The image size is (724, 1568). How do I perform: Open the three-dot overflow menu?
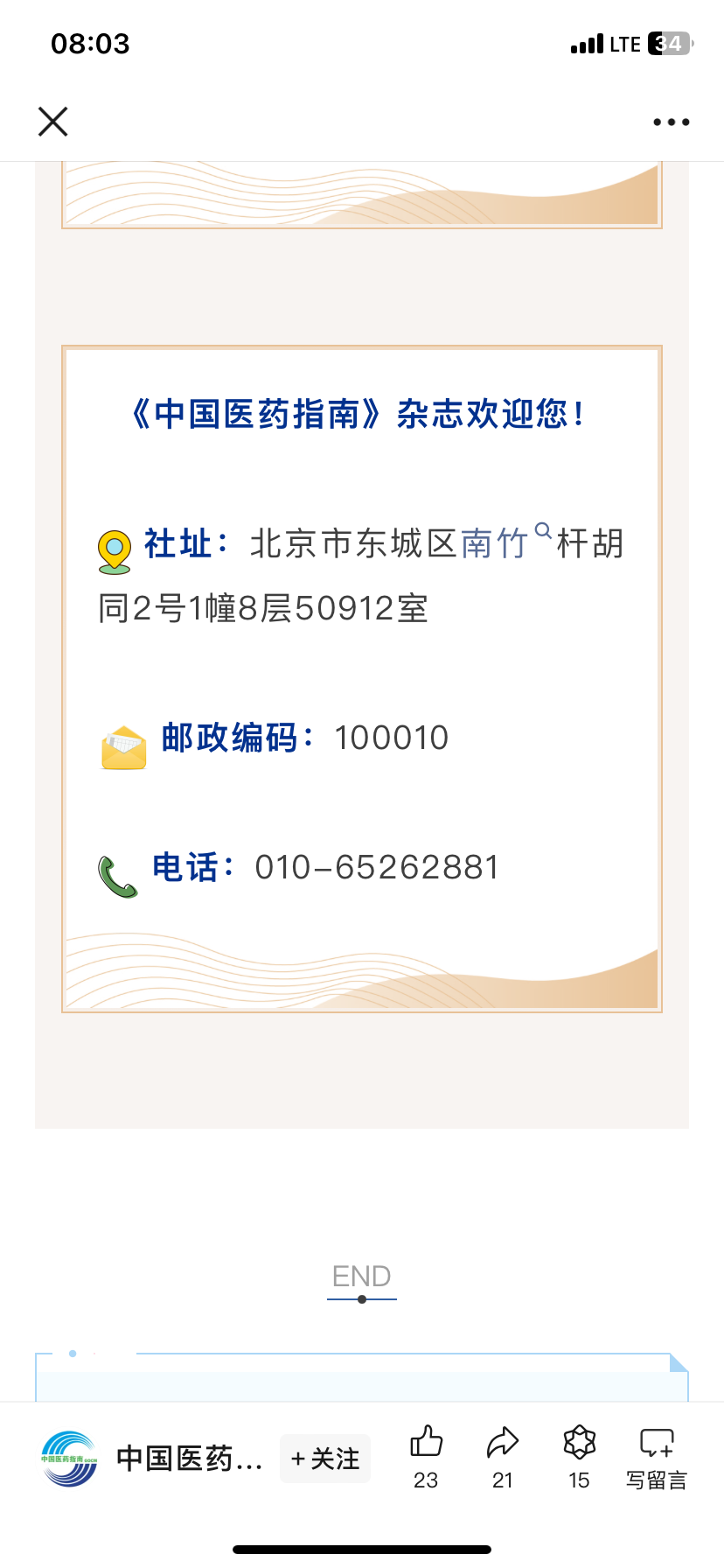(x=671, y=122)
